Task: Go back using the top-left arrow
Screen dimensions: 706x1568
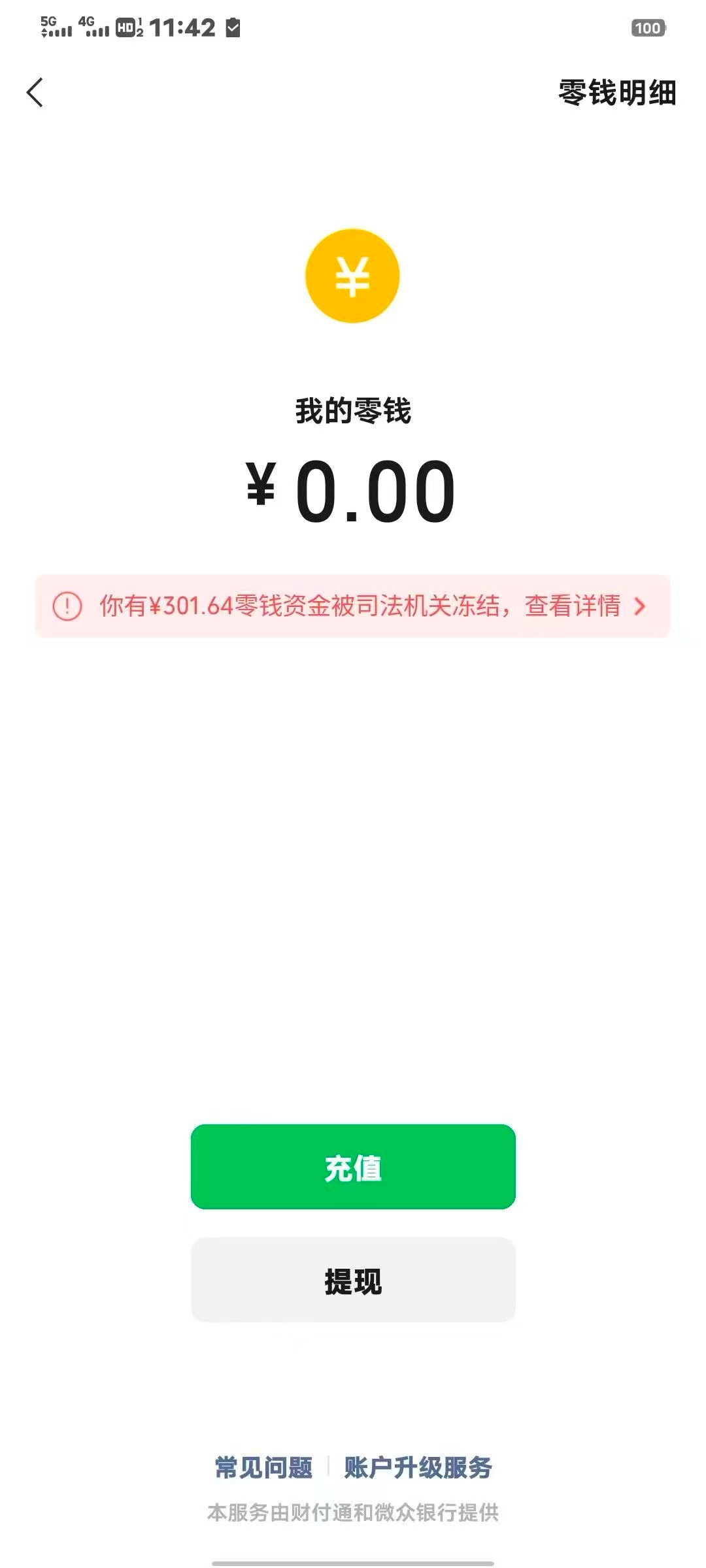Action: (35, 92)
